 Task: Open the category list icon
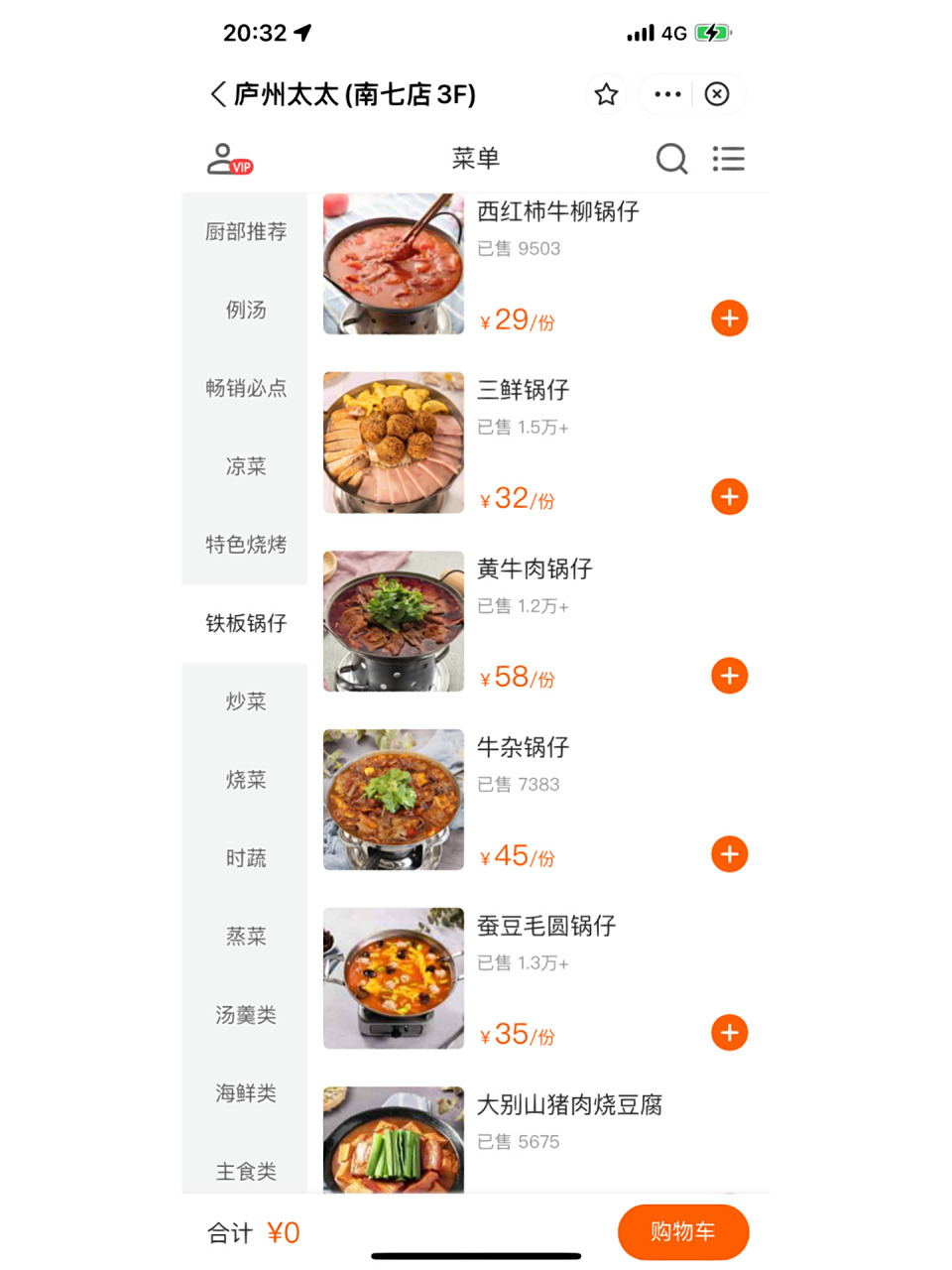pos(729,159)
